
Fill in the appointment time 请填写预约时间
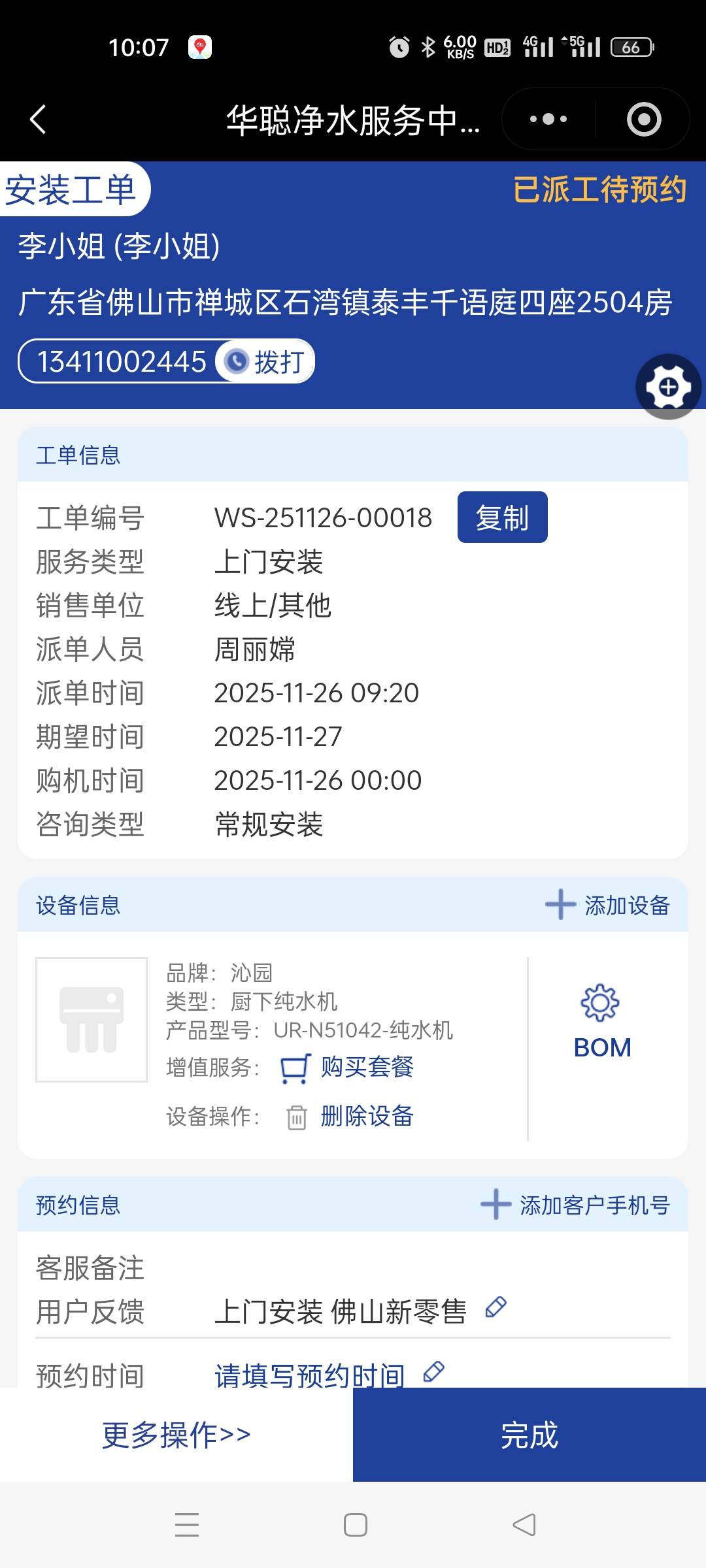tap(310, 1375)
